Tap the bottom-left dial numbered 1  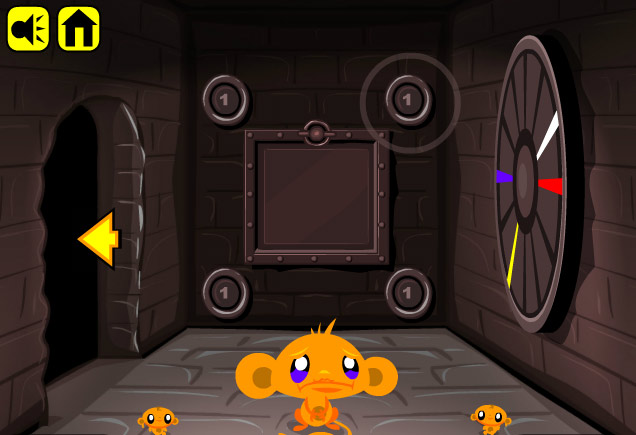tap(225, 292)
